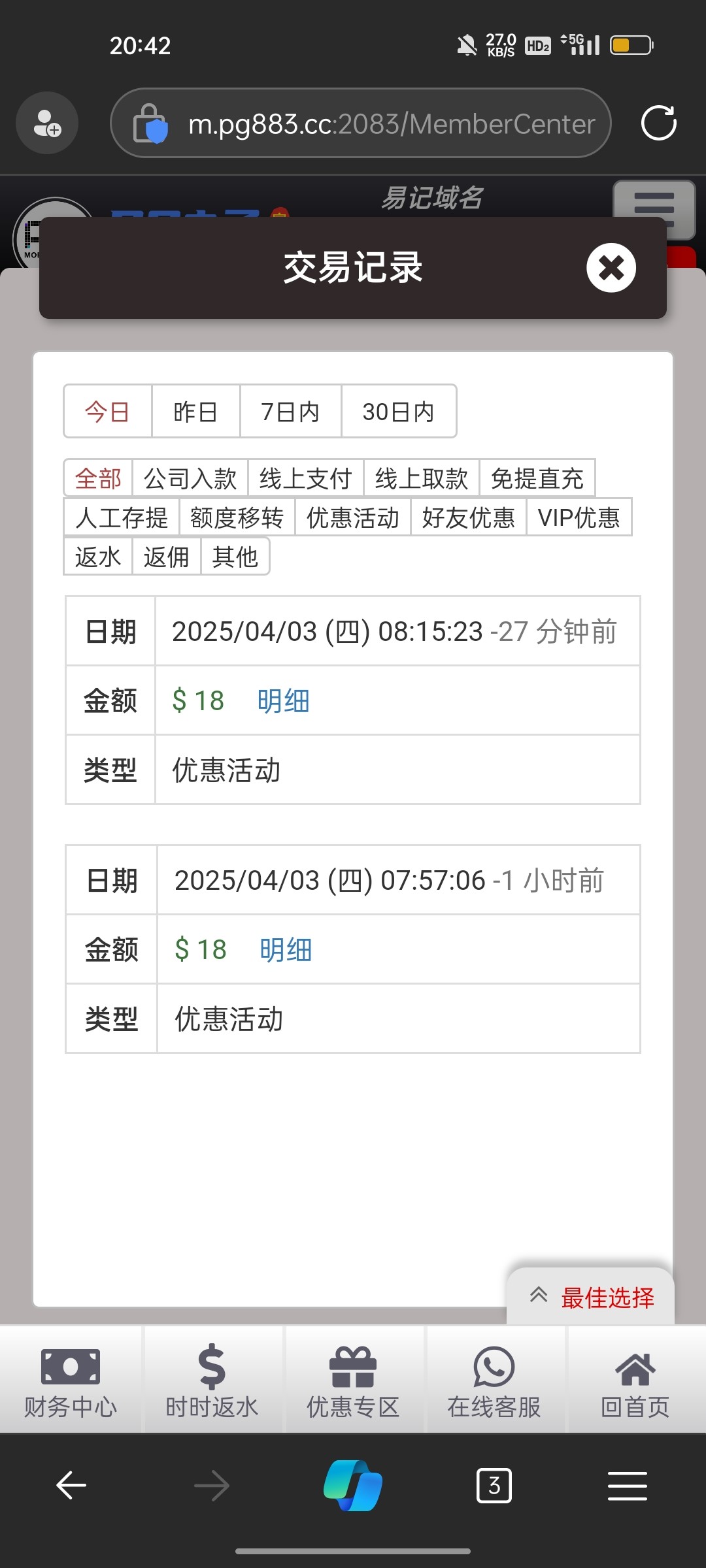Filter records by 线上支付
This screenshot has width=706, height=1568.
306,478
